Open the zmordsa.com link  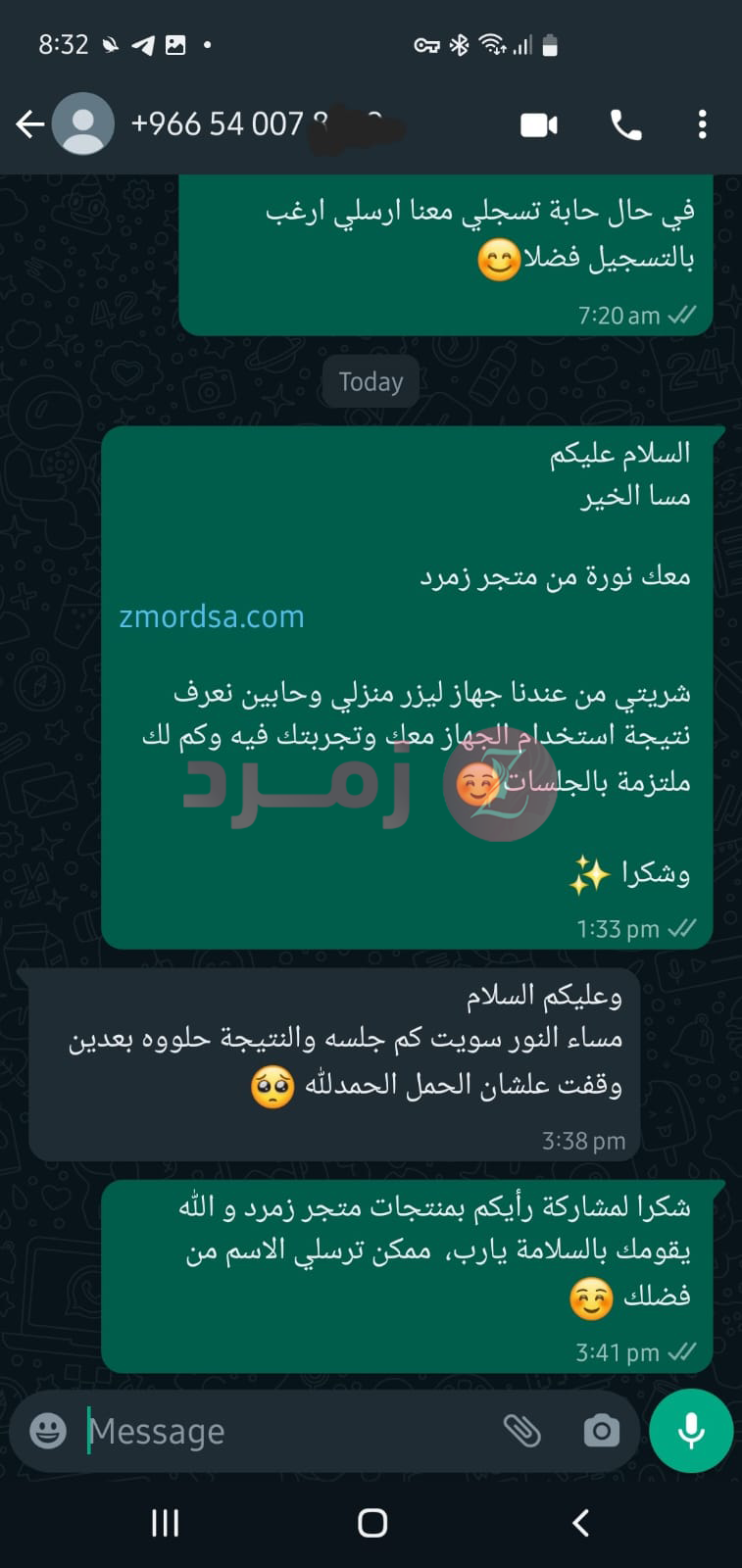coord(212,616)
